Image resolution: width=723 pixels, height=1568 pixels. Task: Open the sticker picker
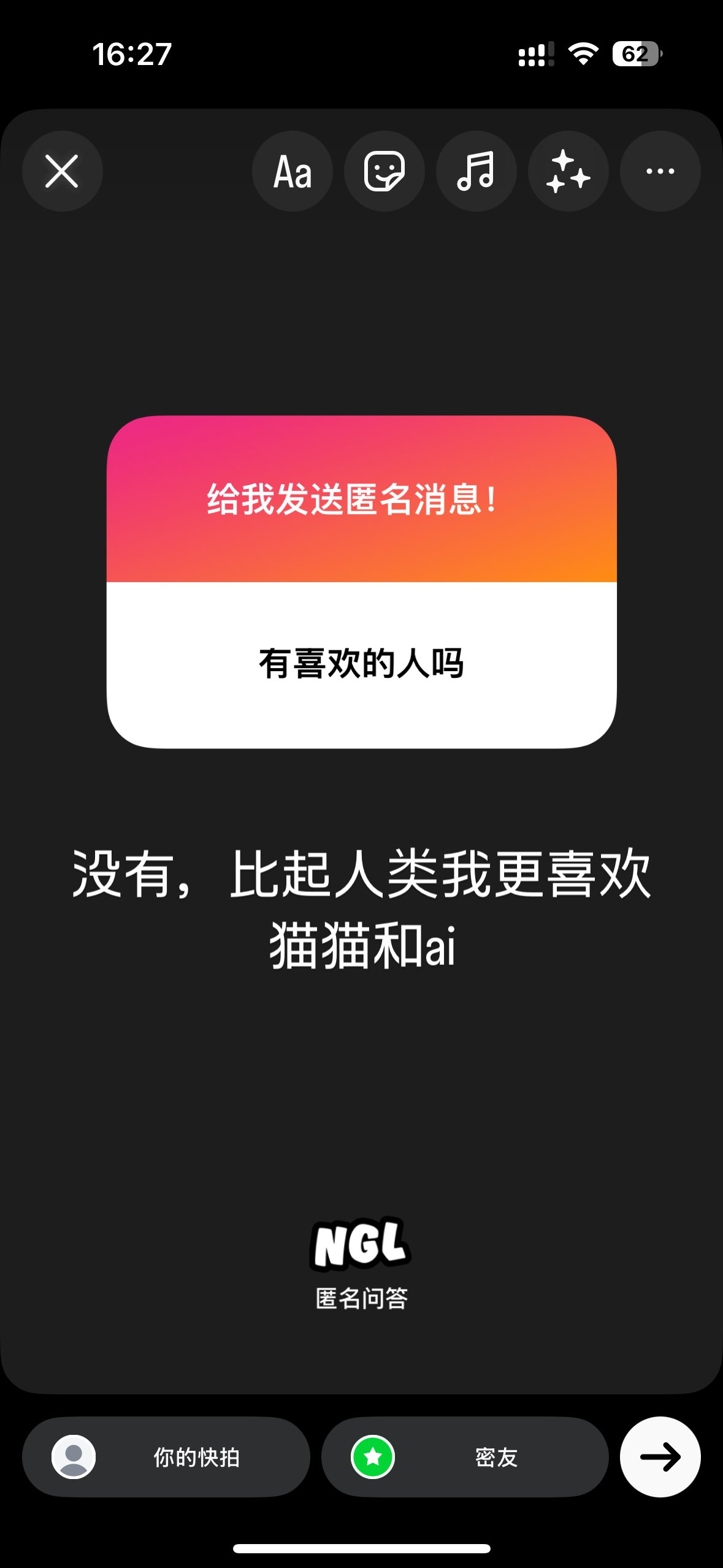click(384, 171)
